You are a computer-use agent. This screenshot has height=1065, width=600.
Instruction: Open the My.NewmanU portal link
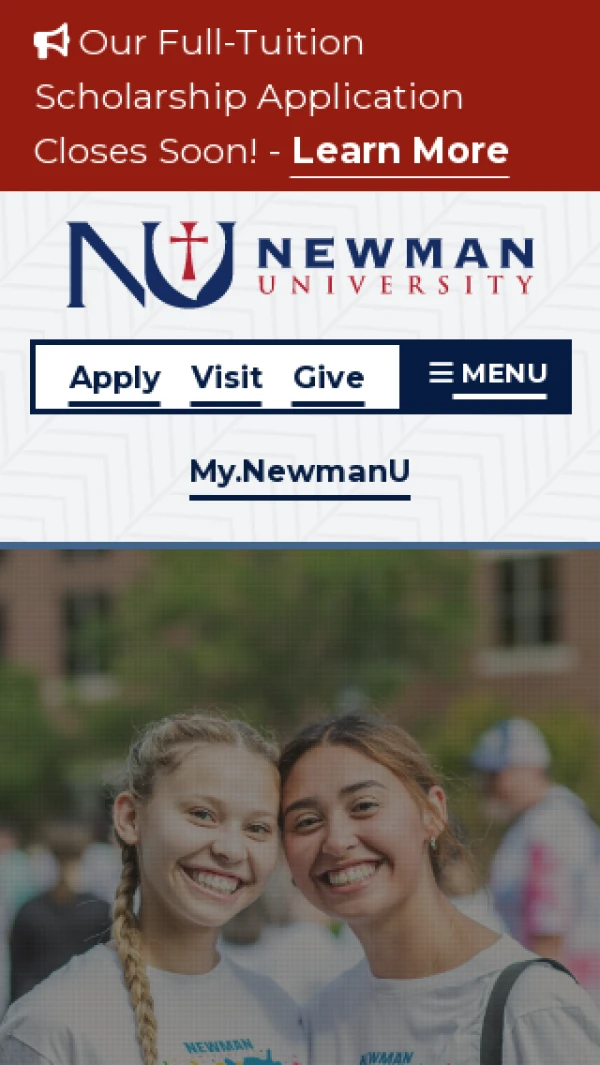(300, 471)
